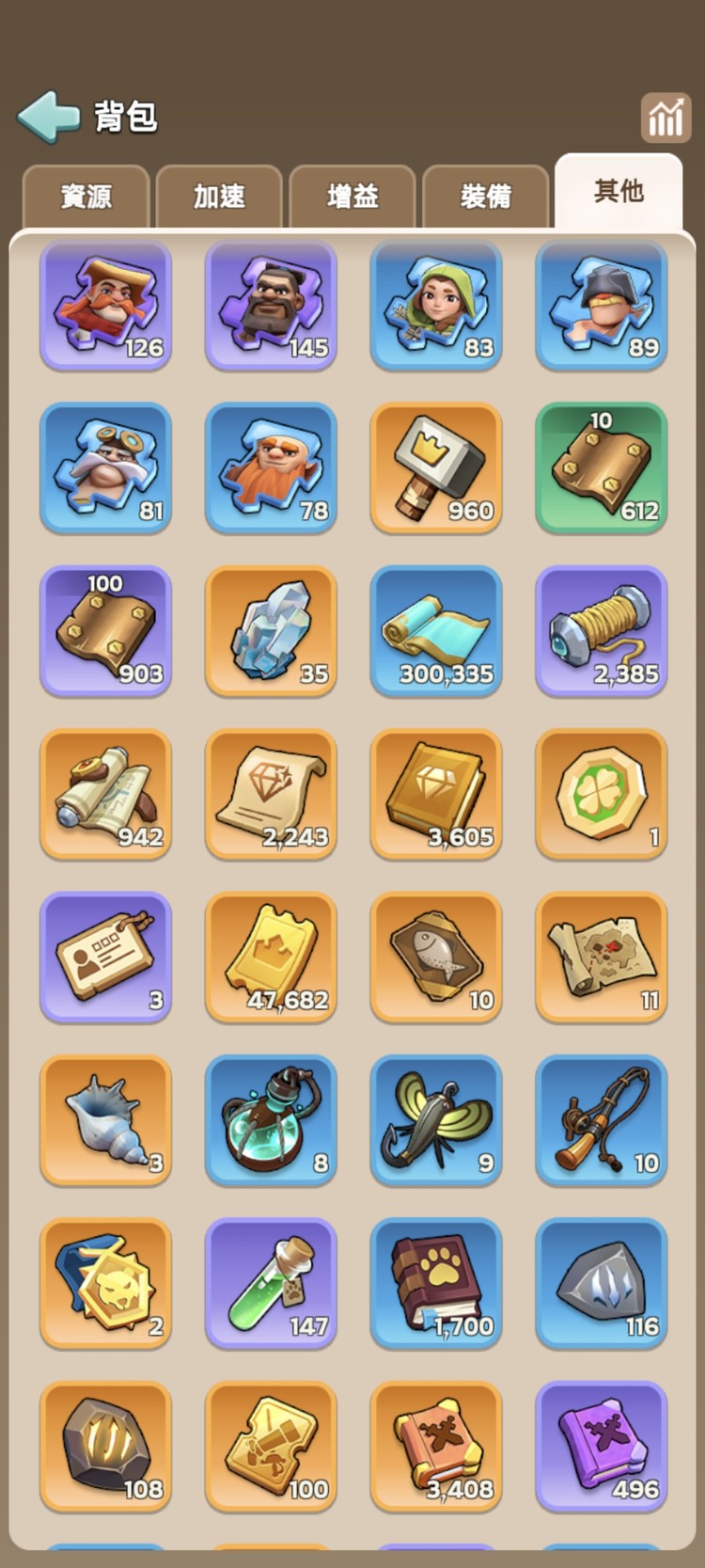Open the four-leaf clover coin item
The width and height of the screenshot is (705, 1568).
(x=602, y=794)
